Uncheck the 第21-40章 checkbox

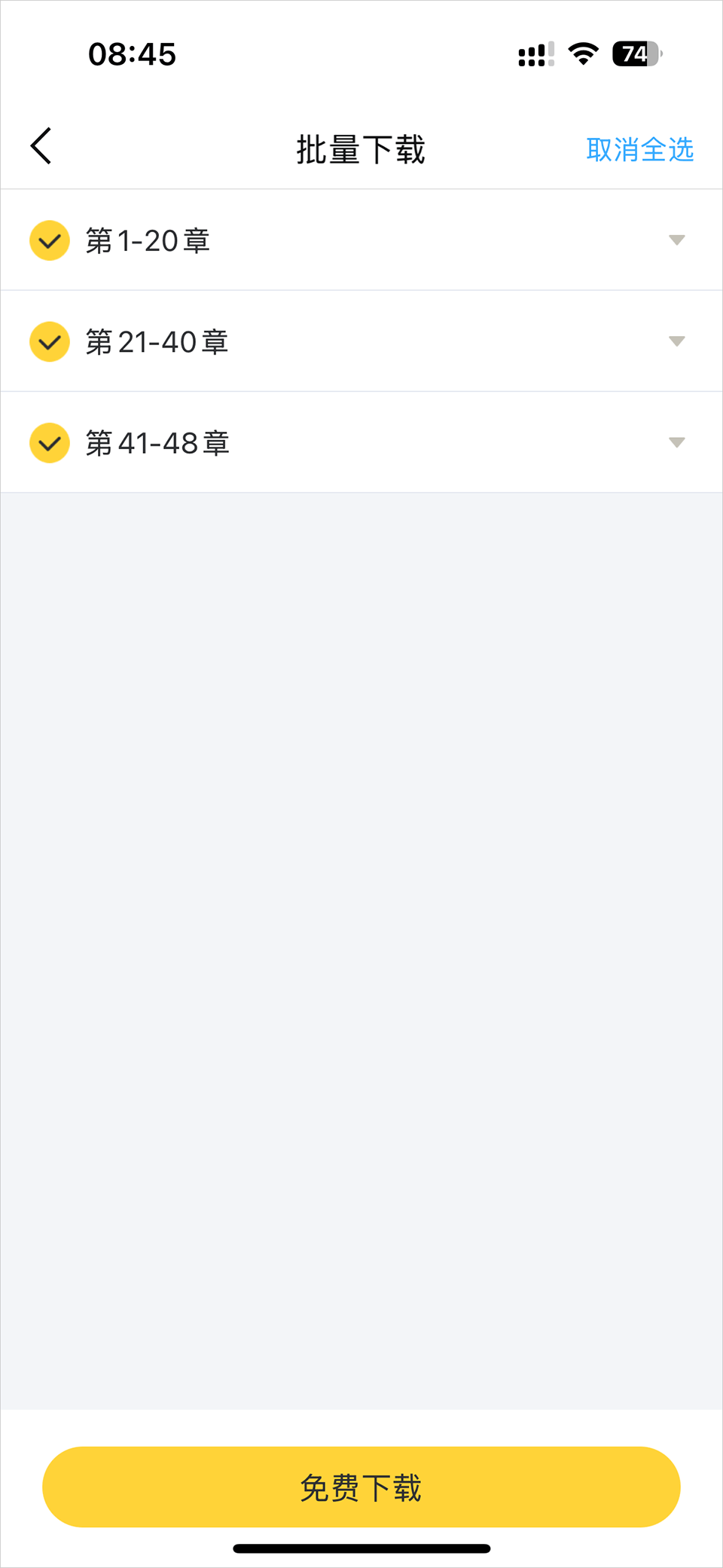[x=50, y=341]
